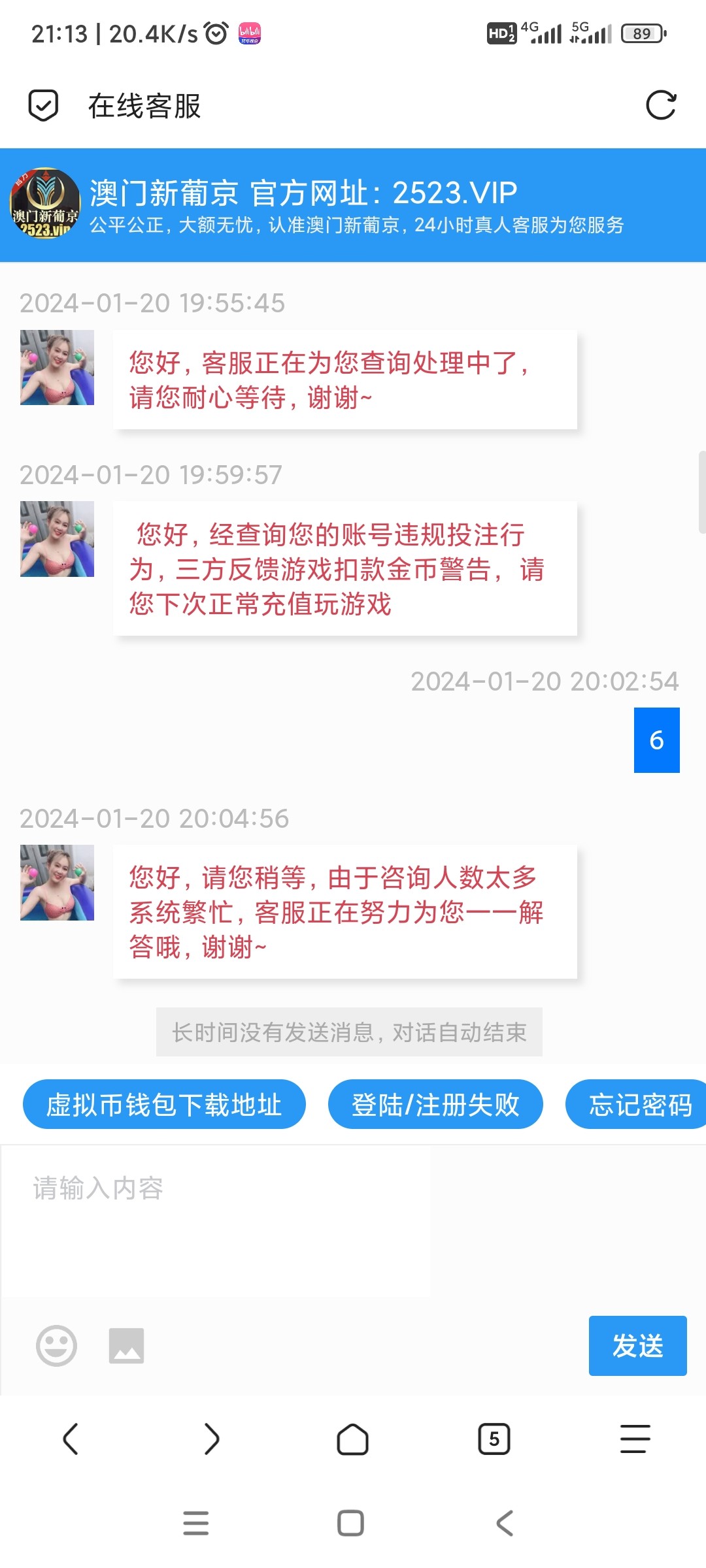Open the tab switcher showing 5 tabs
This screenshot has height=1568, width=706.
pyautogui.click(x=494, y=1439)
